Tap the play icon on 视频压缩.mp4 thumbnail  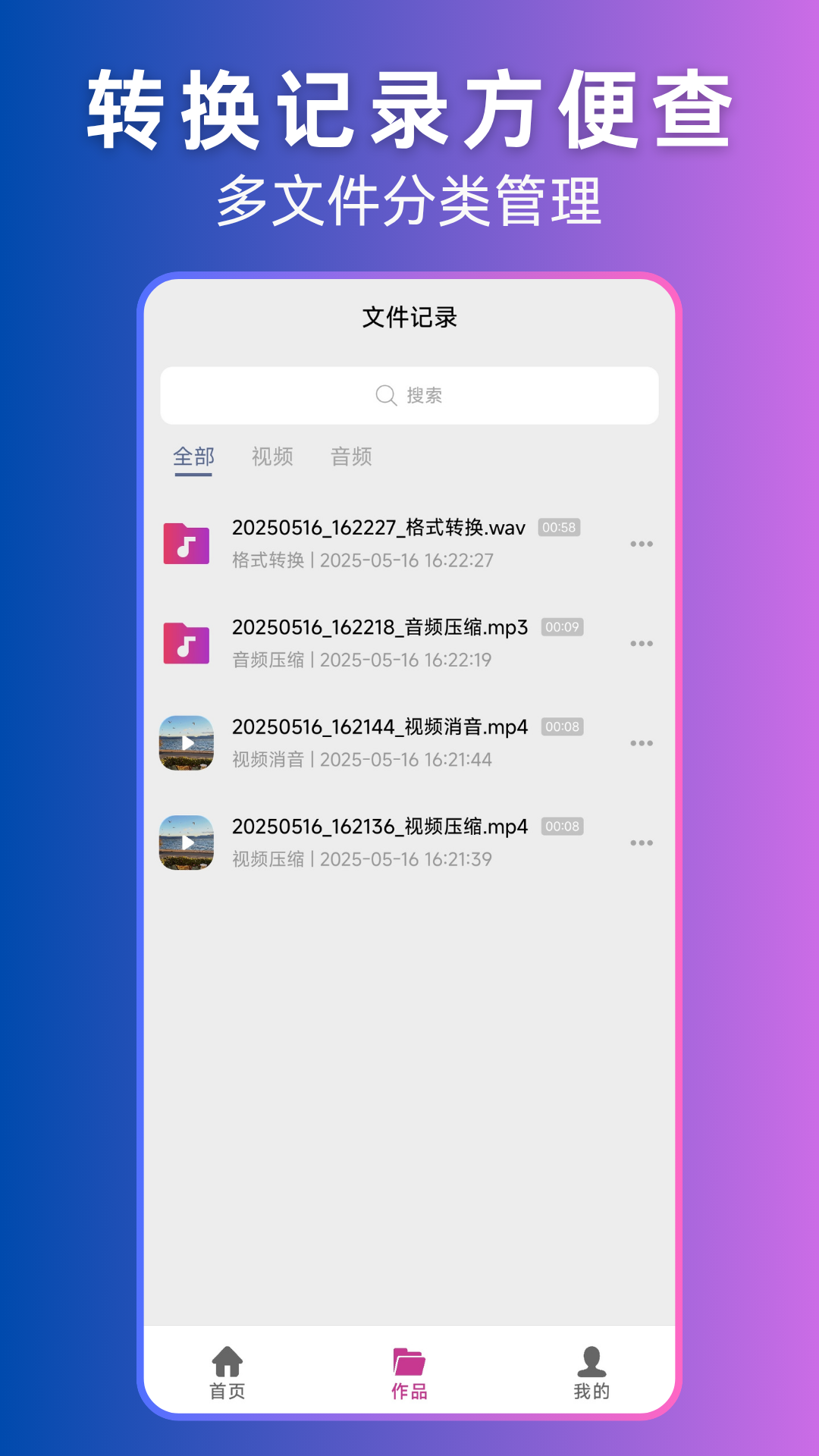(187, 843)
